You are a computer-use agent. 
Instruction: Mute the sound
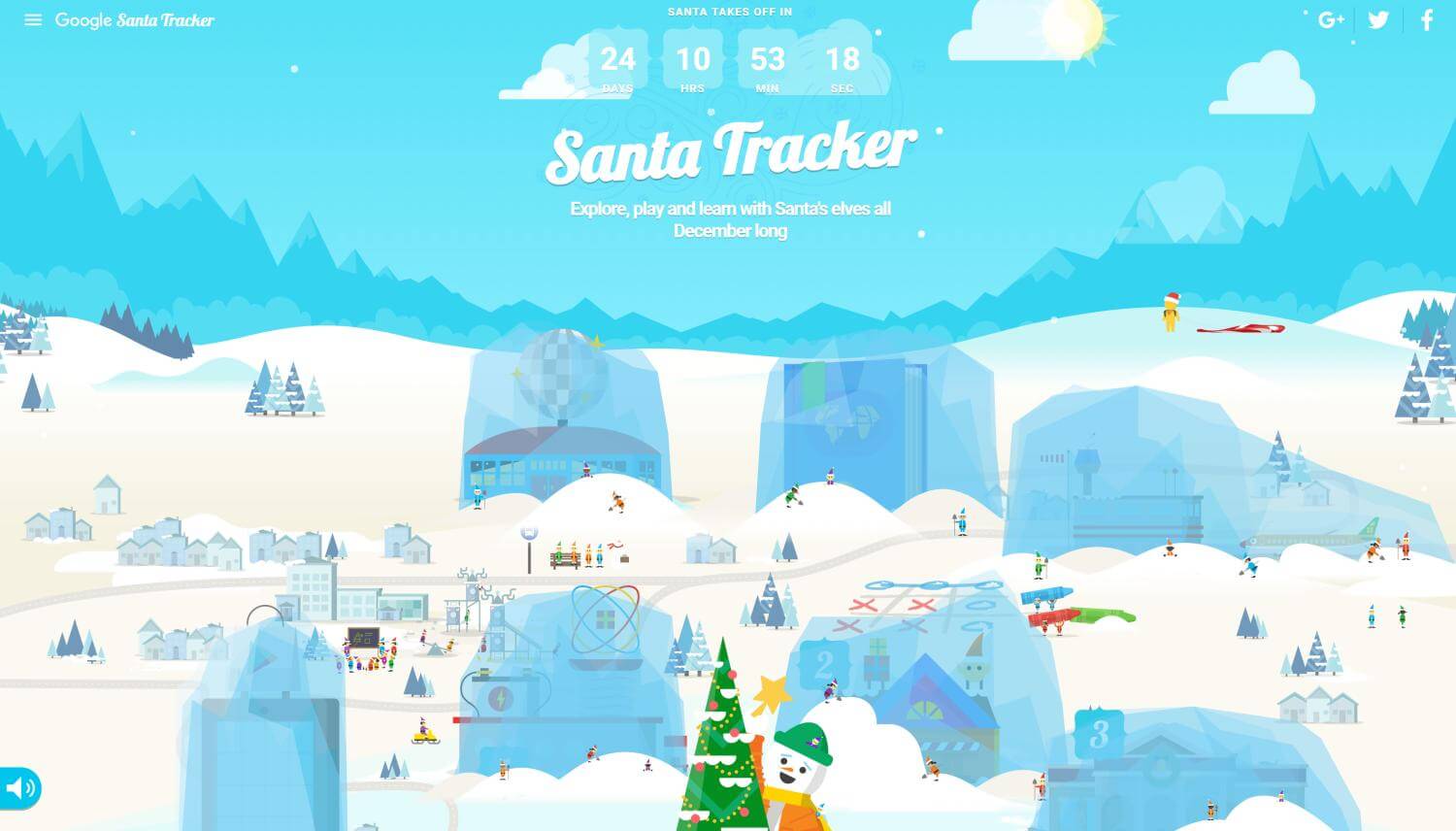[x=20, y=787]
